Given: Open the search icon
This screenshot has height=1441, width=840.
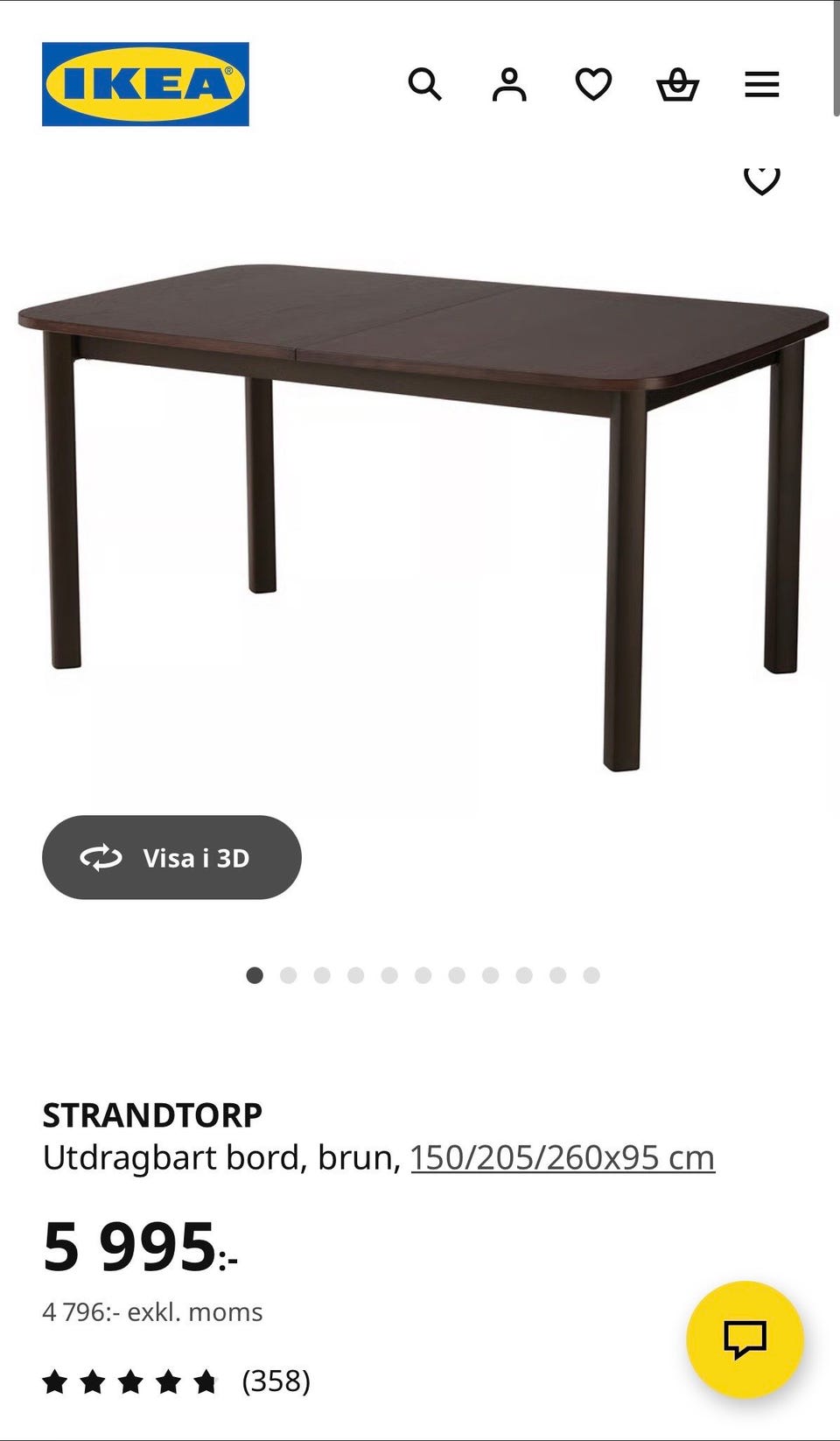Looking at the screenshot, I should (424, 84).
